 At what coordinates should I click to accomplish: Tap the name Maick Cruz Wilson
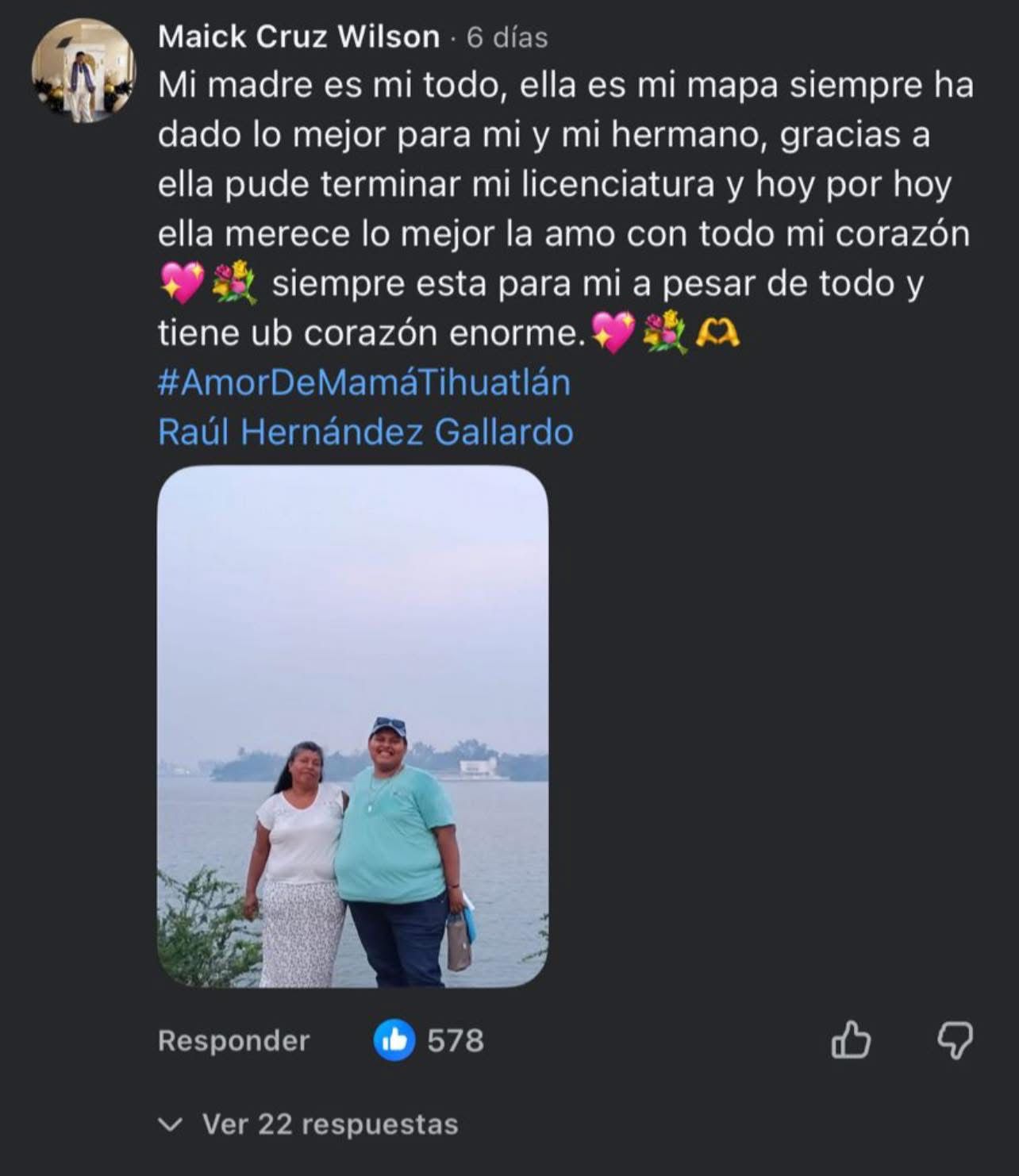tap(298, 37)
